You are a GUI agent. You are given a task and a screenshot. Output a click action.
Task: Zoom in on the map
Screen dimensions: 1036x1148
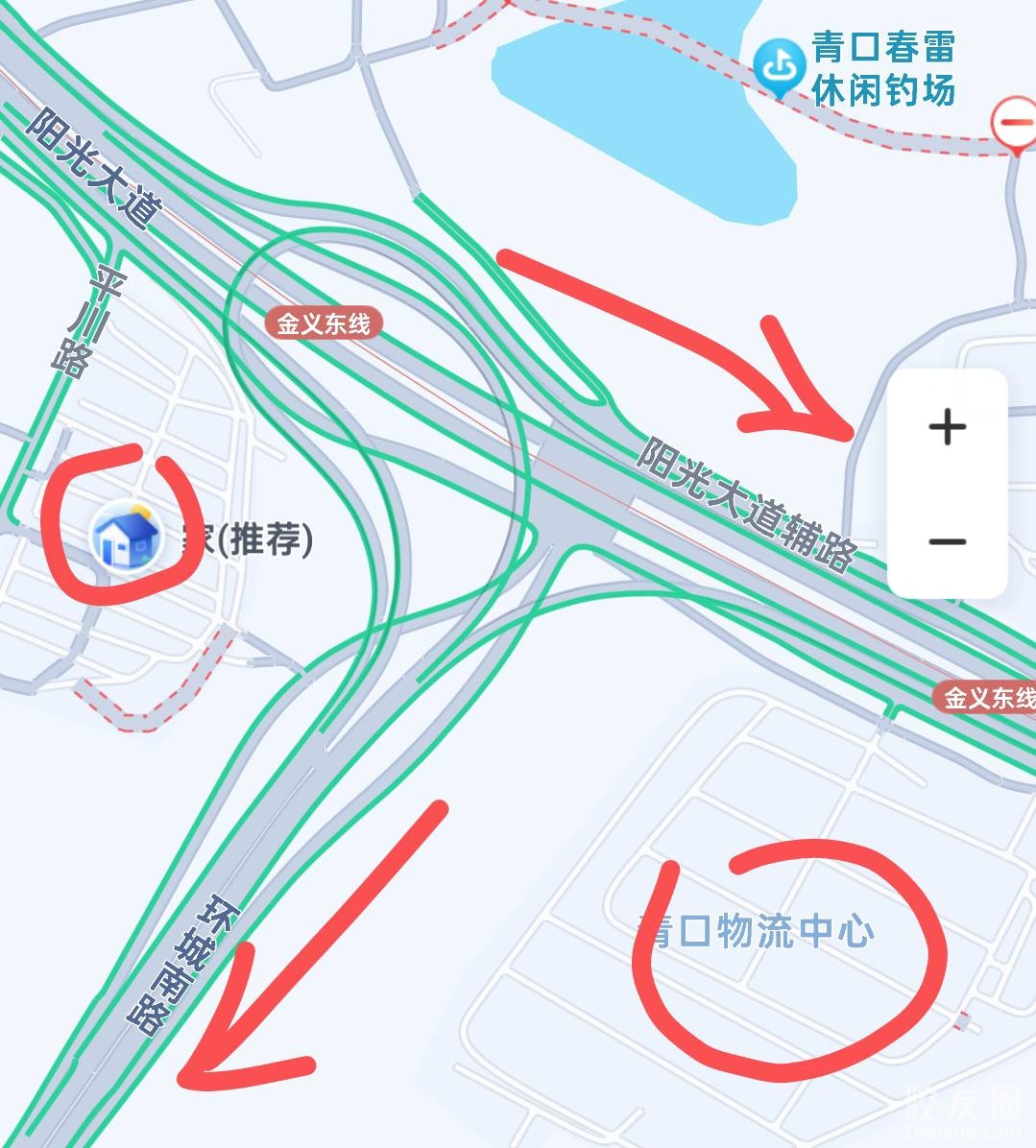tap(947, 426)
